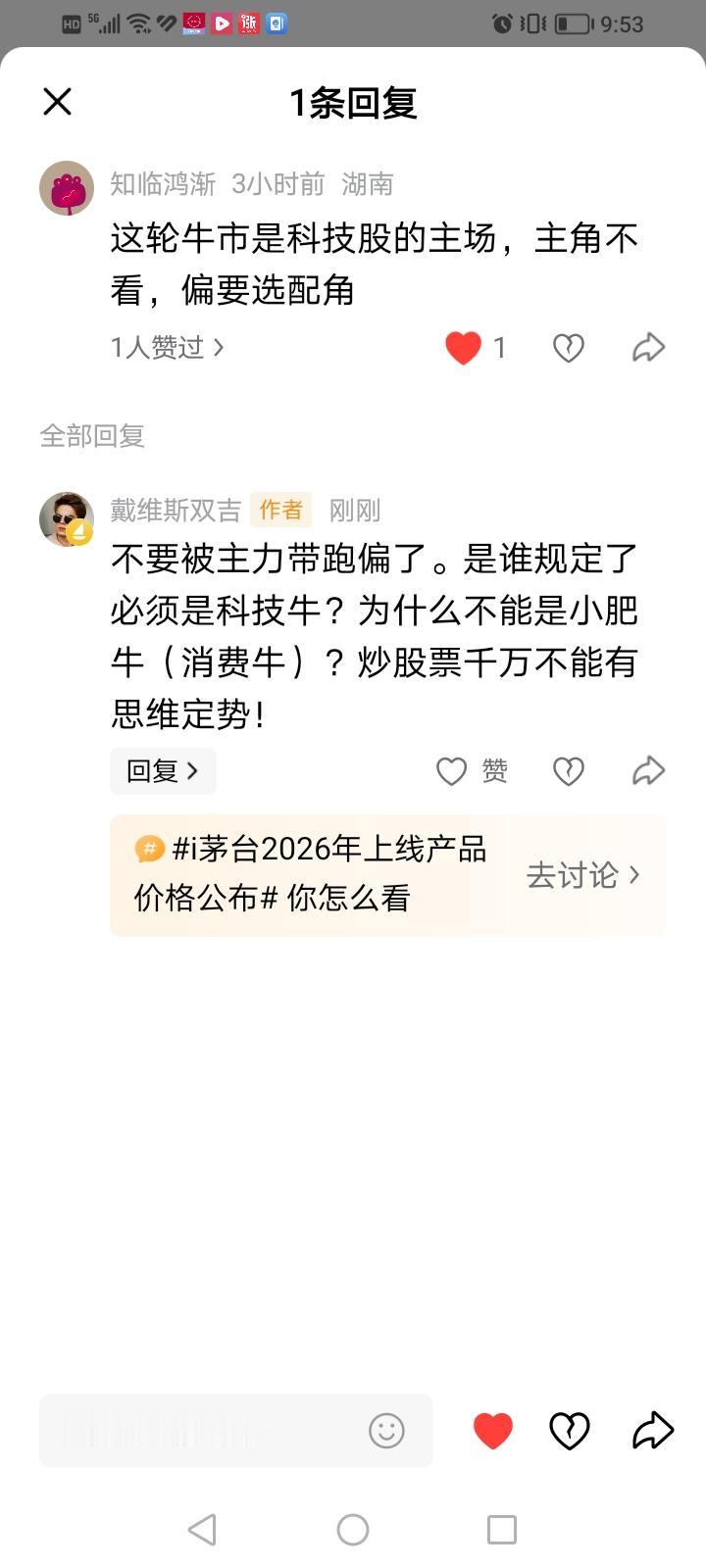This screenshot has width=706, height=1568.
Task: Open the emoji picker in the comment bar
Action: pos(386,1430)
